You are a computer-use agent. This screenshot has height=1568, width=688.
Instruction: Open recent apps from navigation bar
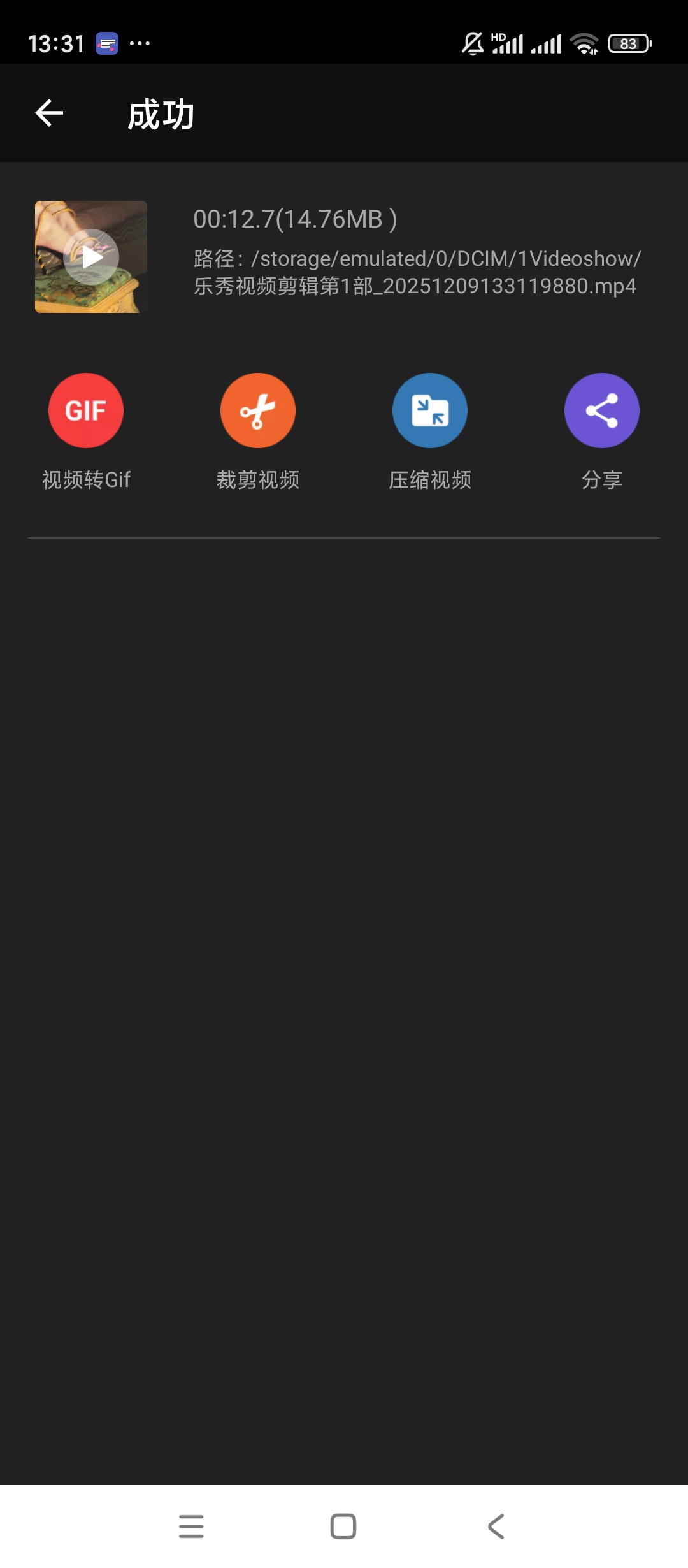pos(191,1527)
